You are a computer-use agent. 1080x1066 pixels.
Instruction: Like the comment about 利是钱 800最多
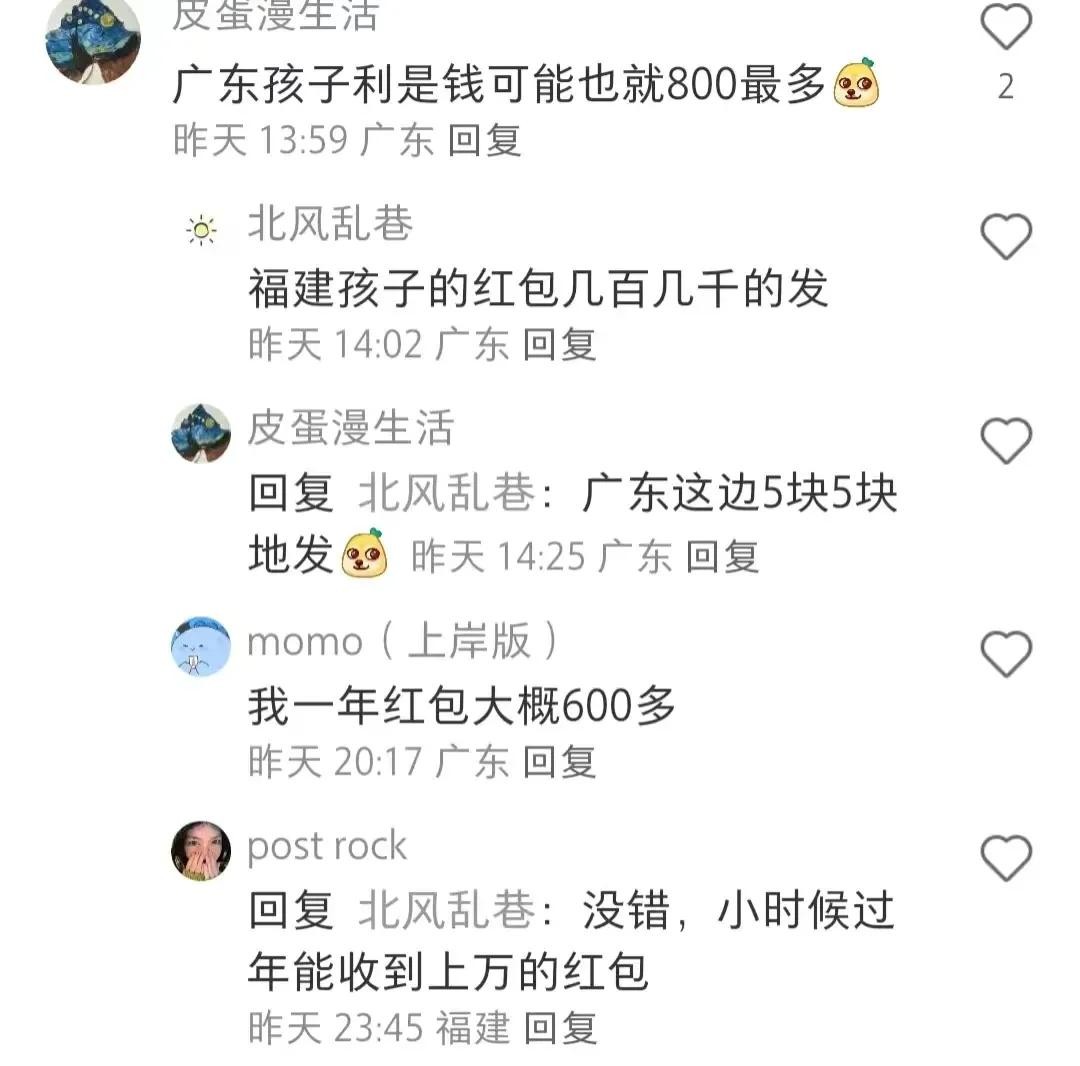[x=1005, y=27]
